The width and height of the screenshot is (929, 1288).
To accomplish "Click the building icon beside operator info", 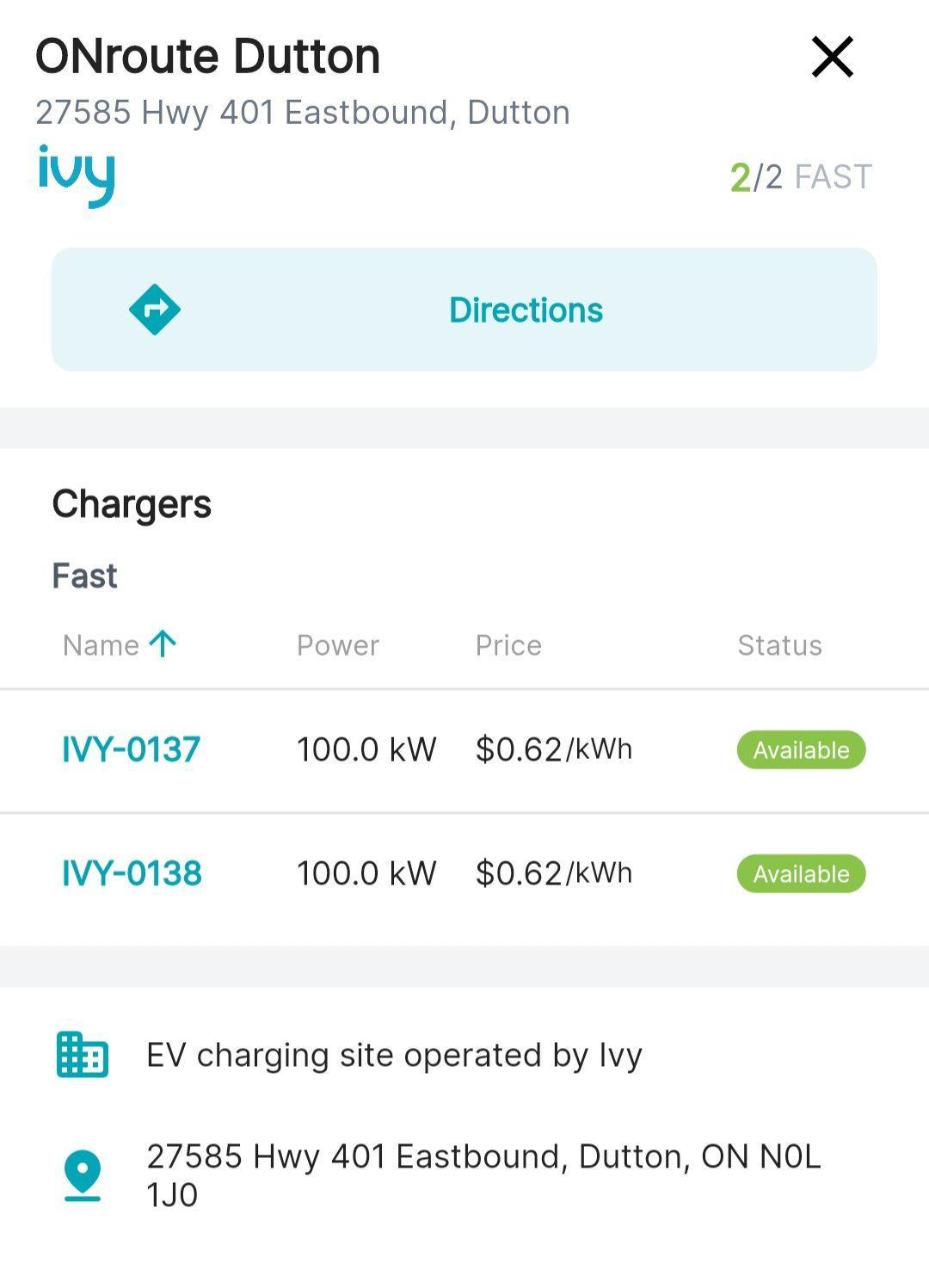I will (83, 1052).
